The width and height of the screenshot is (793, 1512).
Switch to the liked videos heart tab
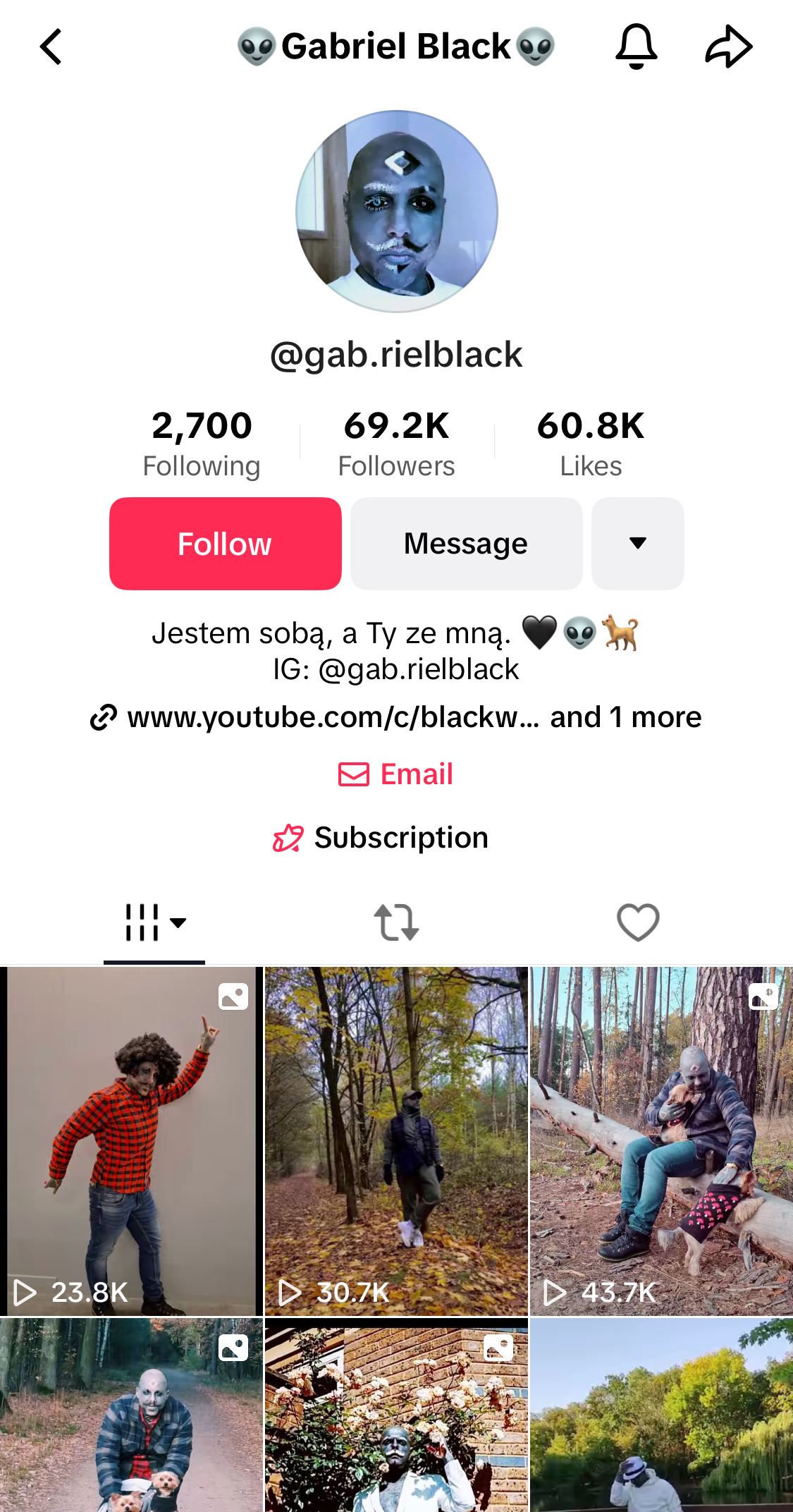point(638,922)
